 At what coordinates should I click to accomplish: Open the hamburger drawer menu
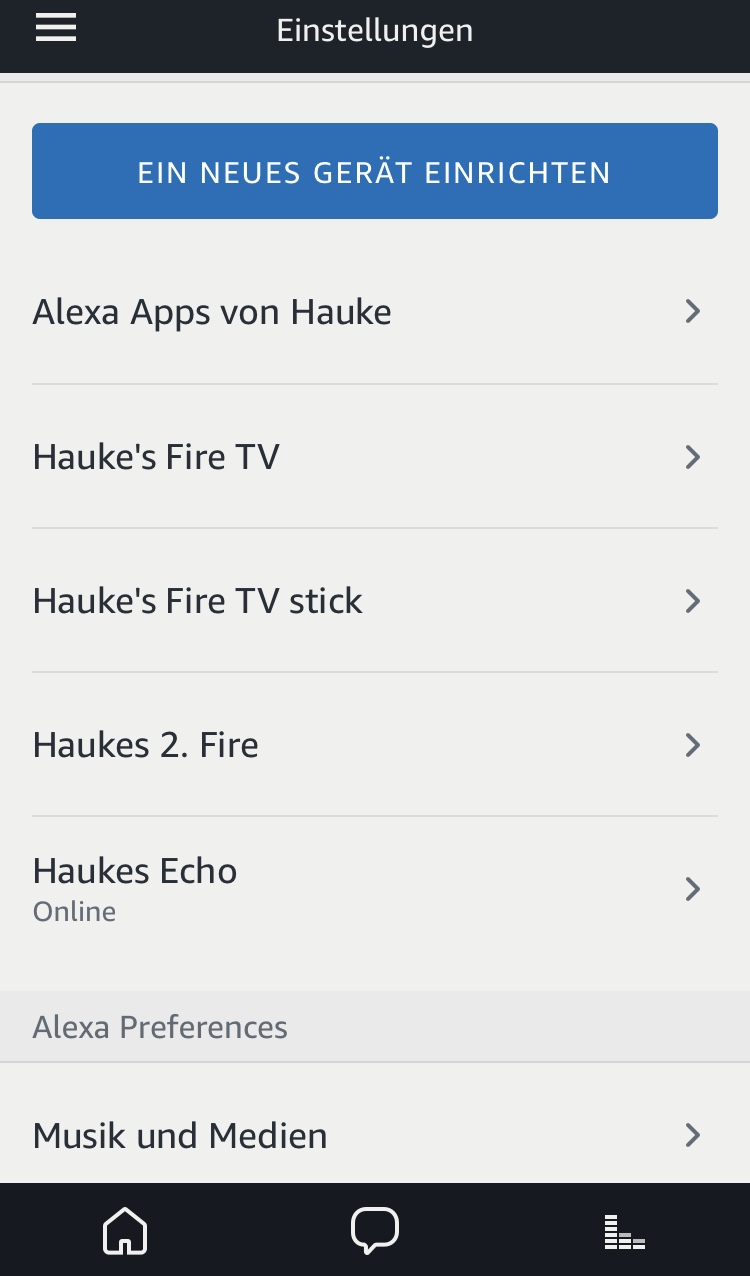tap(56, 28)
